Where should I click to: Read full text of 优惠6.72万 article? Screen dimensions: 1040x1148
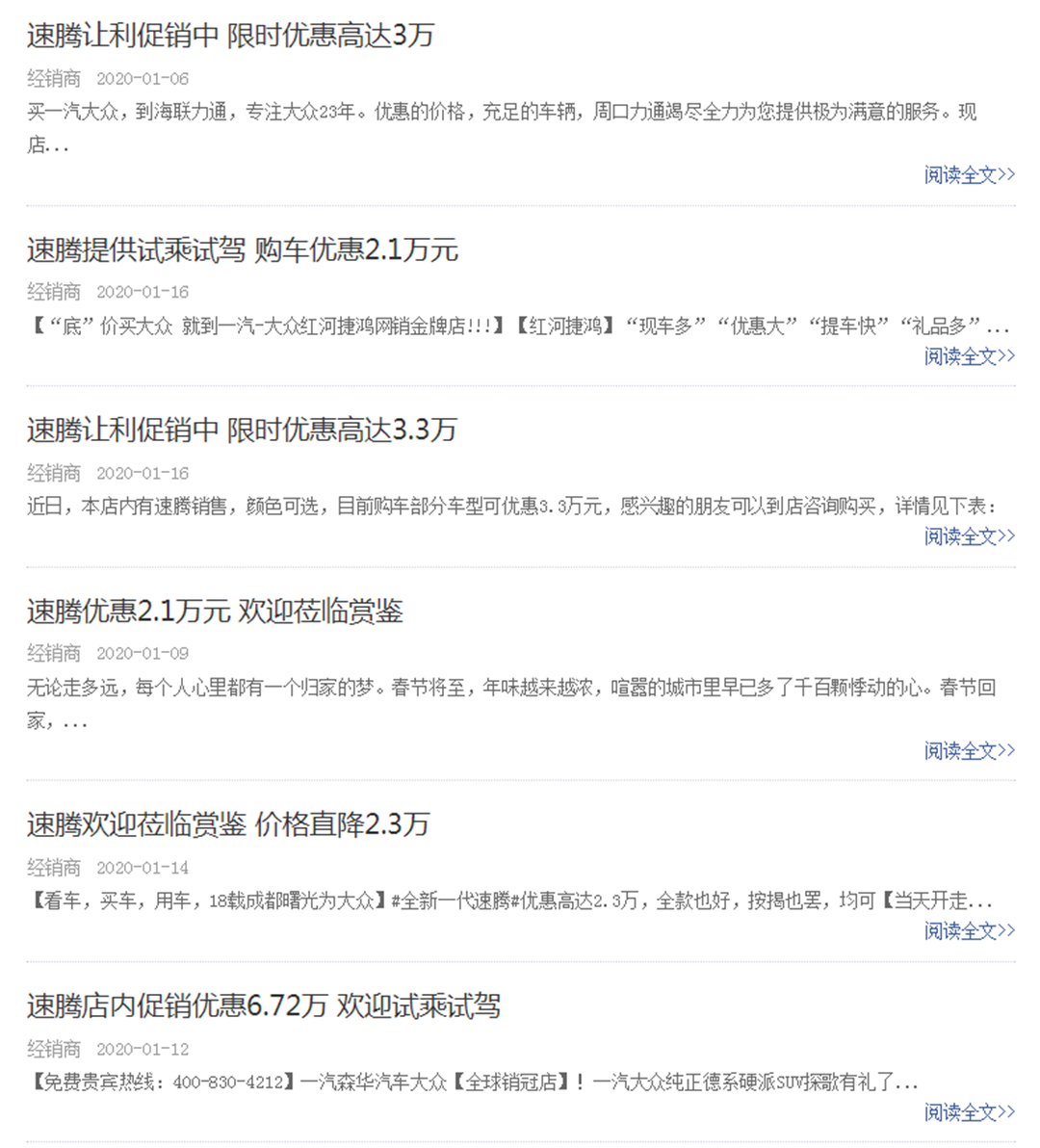[969, 1112]
